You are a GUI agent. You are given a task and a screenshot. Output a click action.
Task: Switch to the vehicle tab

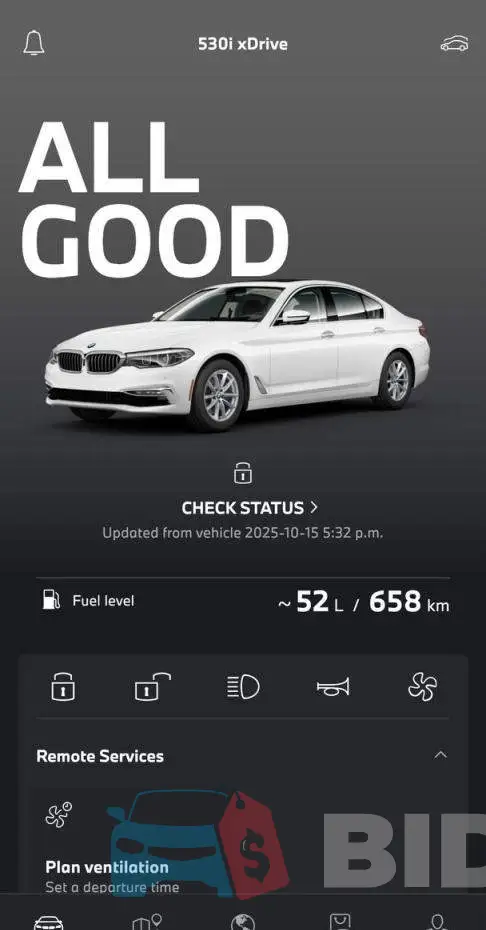pos(49,923)
